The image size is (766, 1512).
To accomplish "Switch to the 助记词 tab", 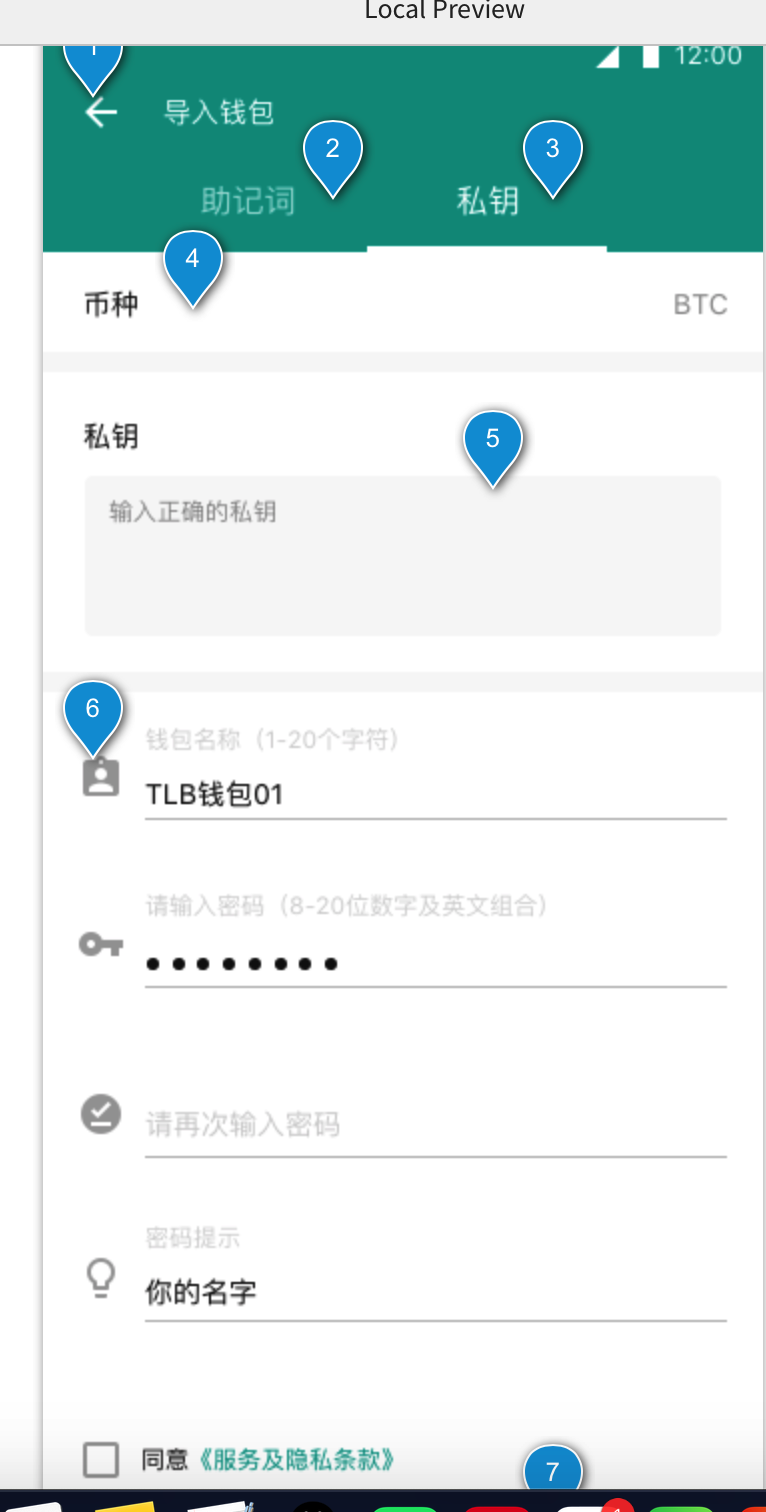I will pos(248,201).
